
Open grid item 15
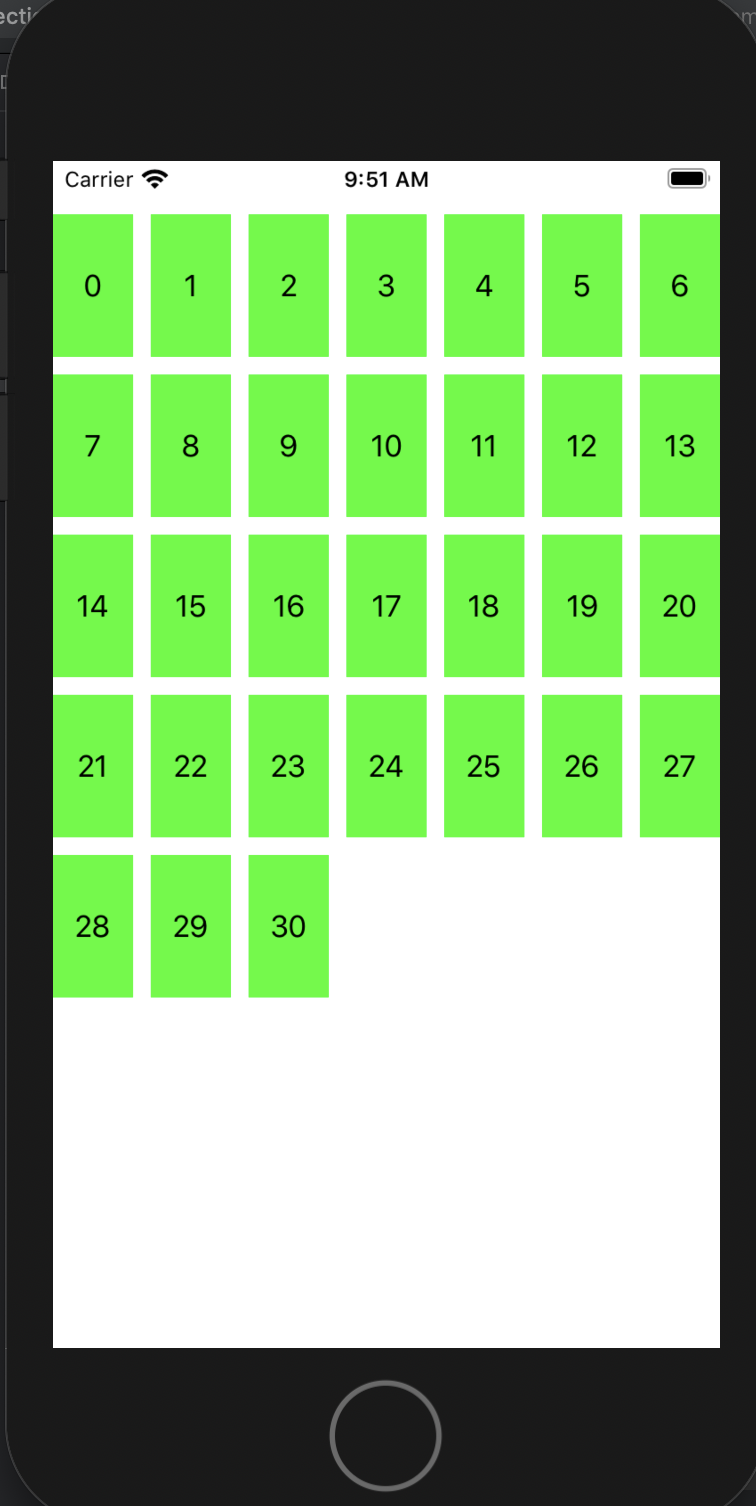[191, 606]
